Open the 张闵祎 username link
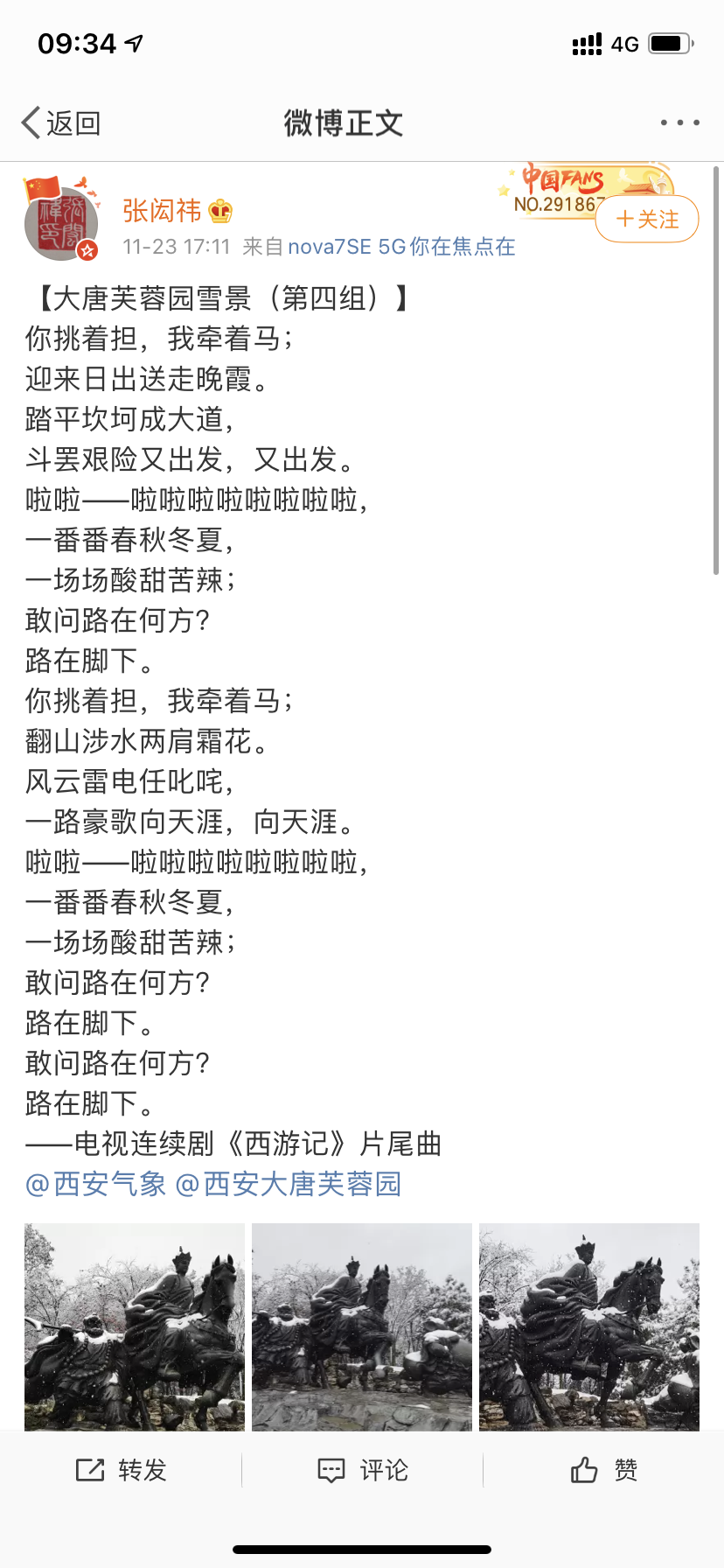Screen dimensions: 724x1568 162,210
